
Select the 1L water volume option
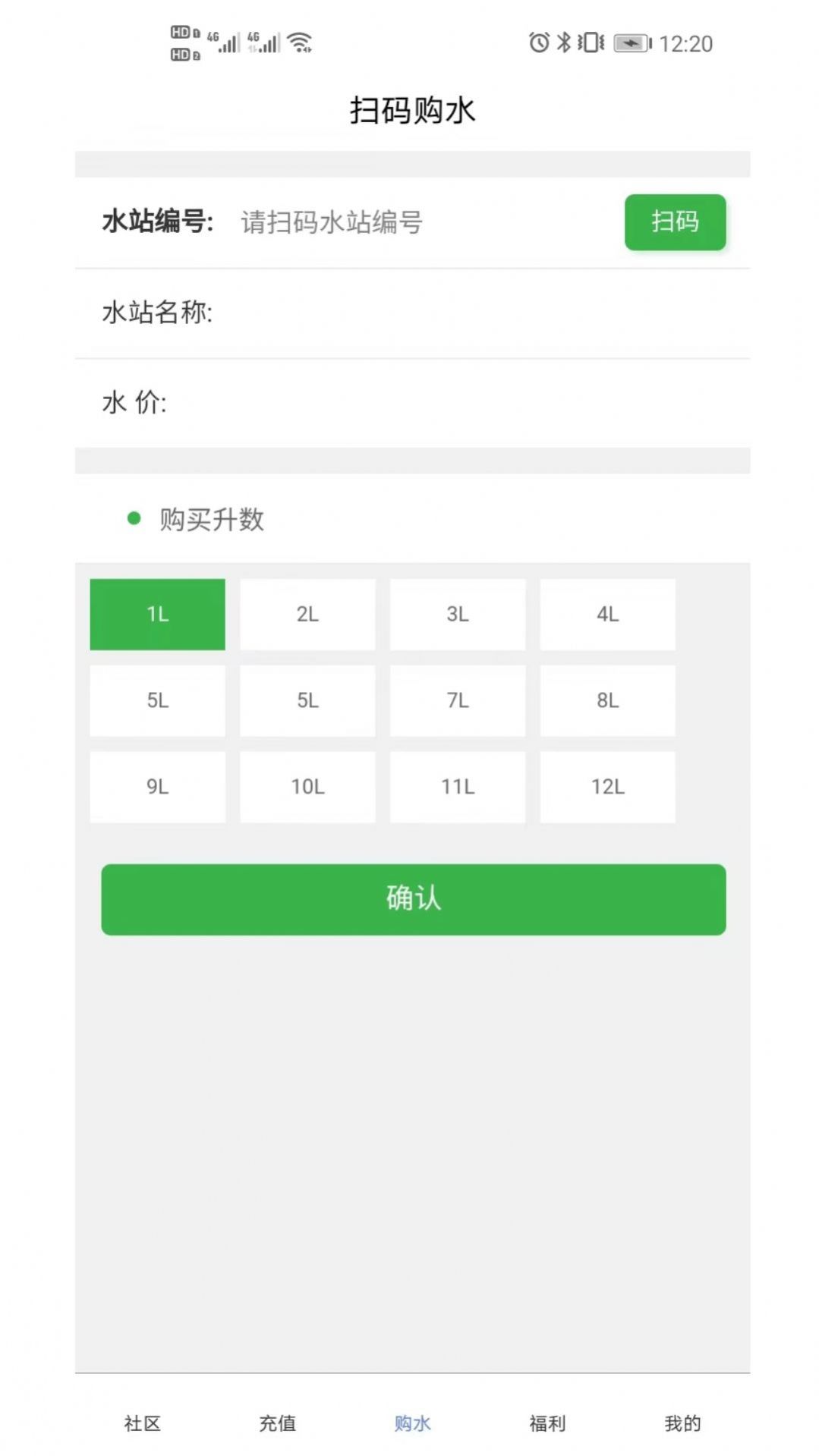pos(157,615)
